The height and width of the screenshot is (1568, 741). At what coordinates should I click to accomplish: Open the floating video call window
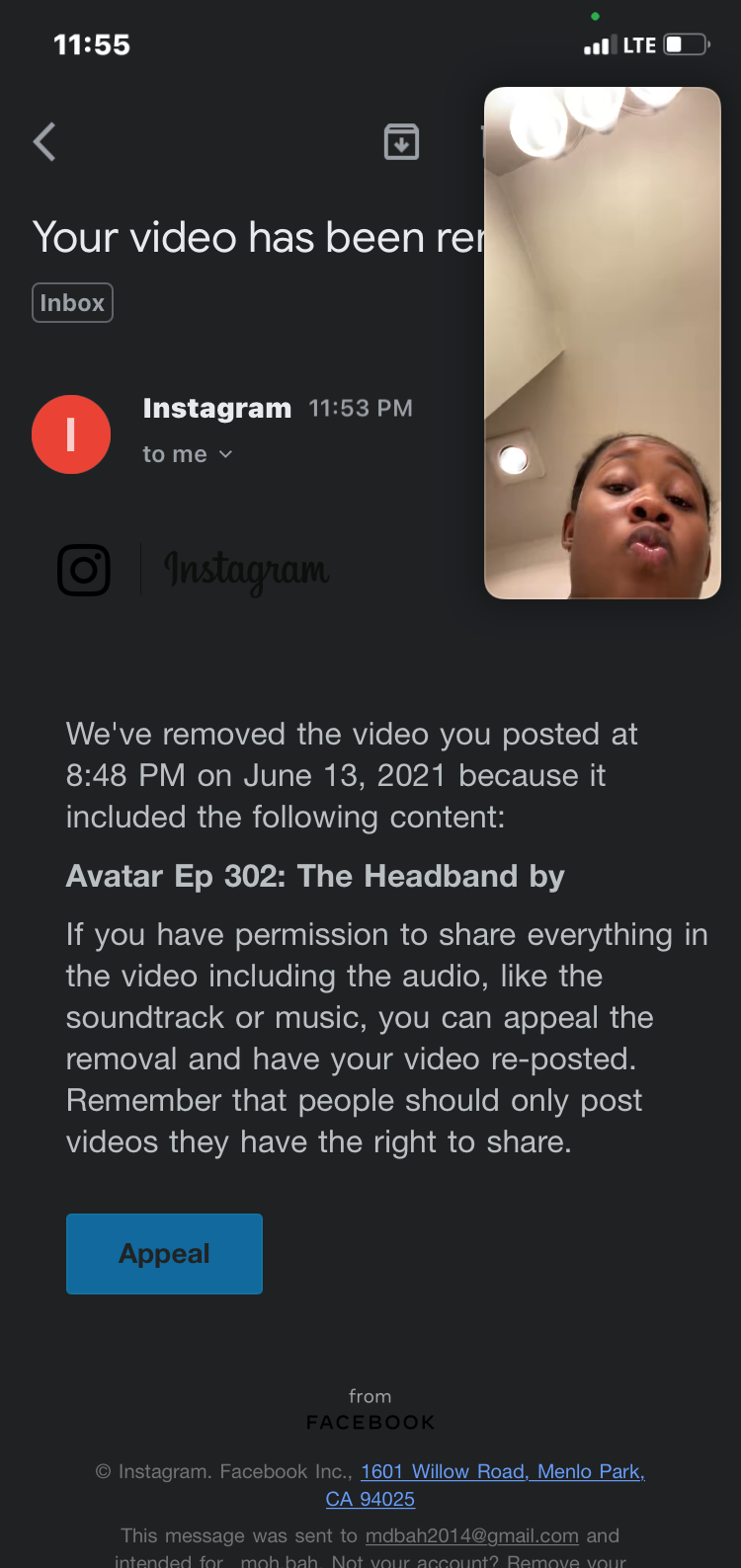pos(603,343)
